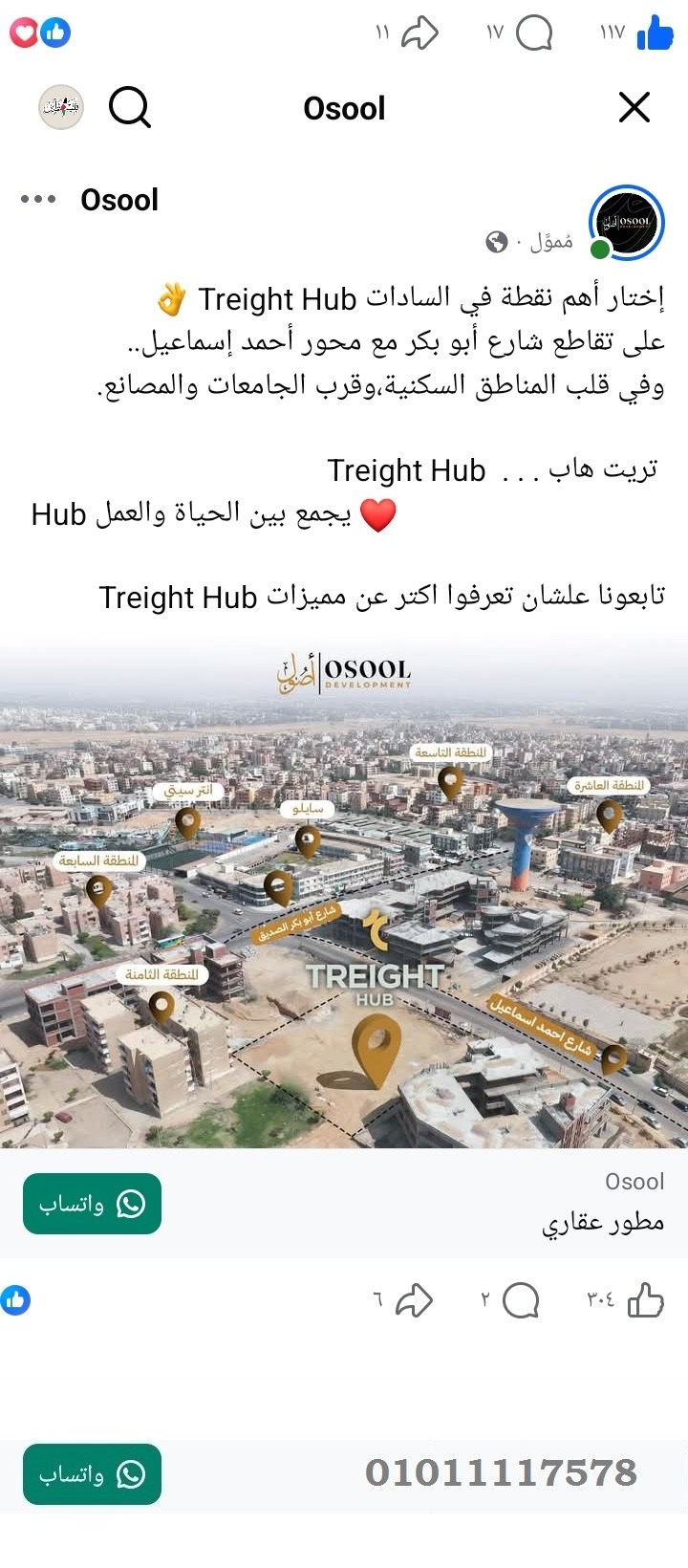This screenshot has width=688, height=1568.
Task: Open comments via the speech bubble showing 17
Action: (533, 33)
